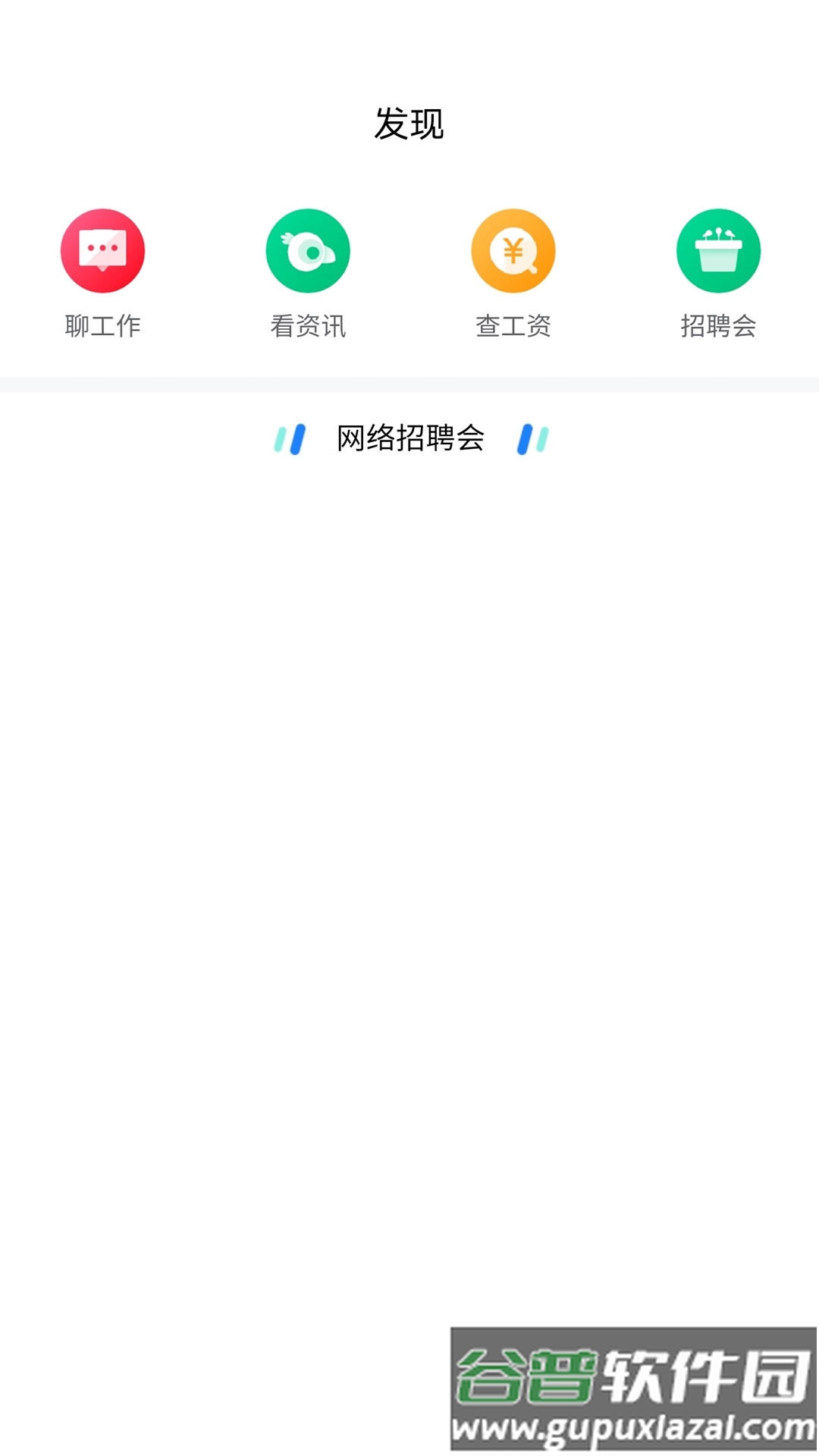Image resolution: width=819 pixels, height=1456 pixels.
Task: Open 看资讯 via its text label
Action: [x=307, y=327]
